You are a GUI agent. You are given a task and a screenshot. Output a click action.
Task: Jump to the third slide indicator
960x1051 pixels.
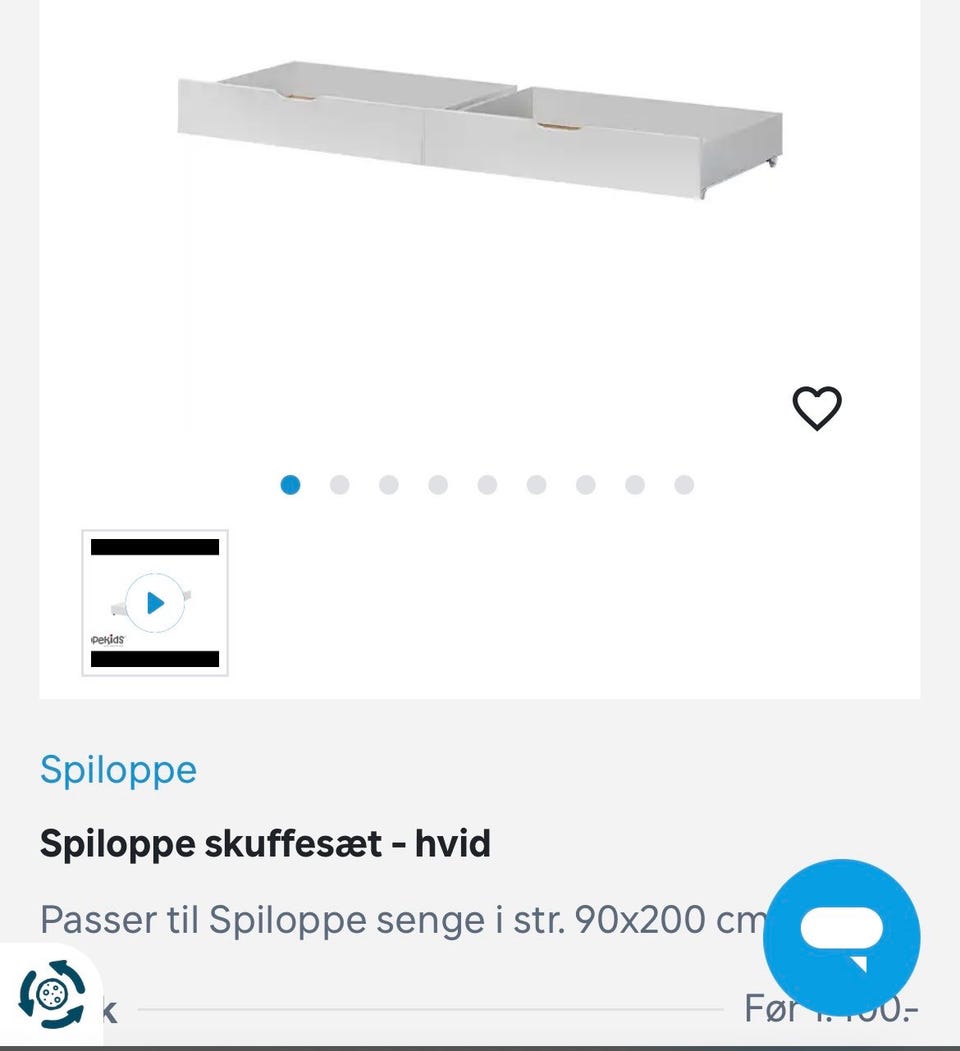(x=389, y=485)
